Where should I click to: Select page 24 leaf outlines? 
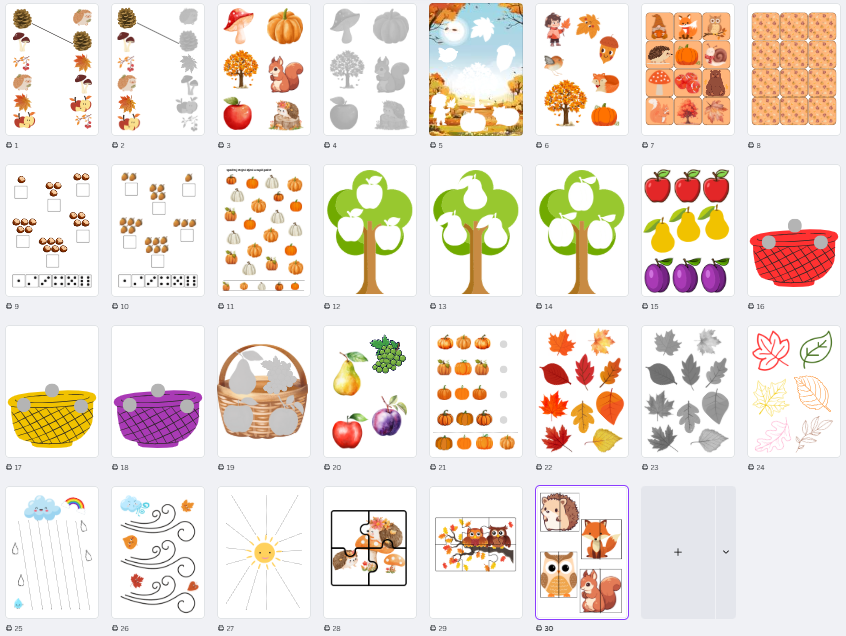pos(794,391)
